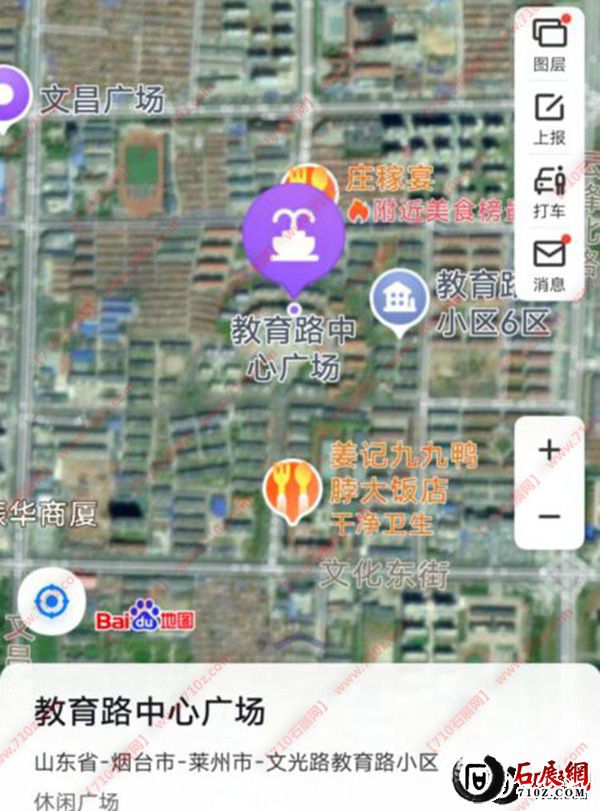Select the 教育路中心广场 fountain marker

click(x=293, y=235)
